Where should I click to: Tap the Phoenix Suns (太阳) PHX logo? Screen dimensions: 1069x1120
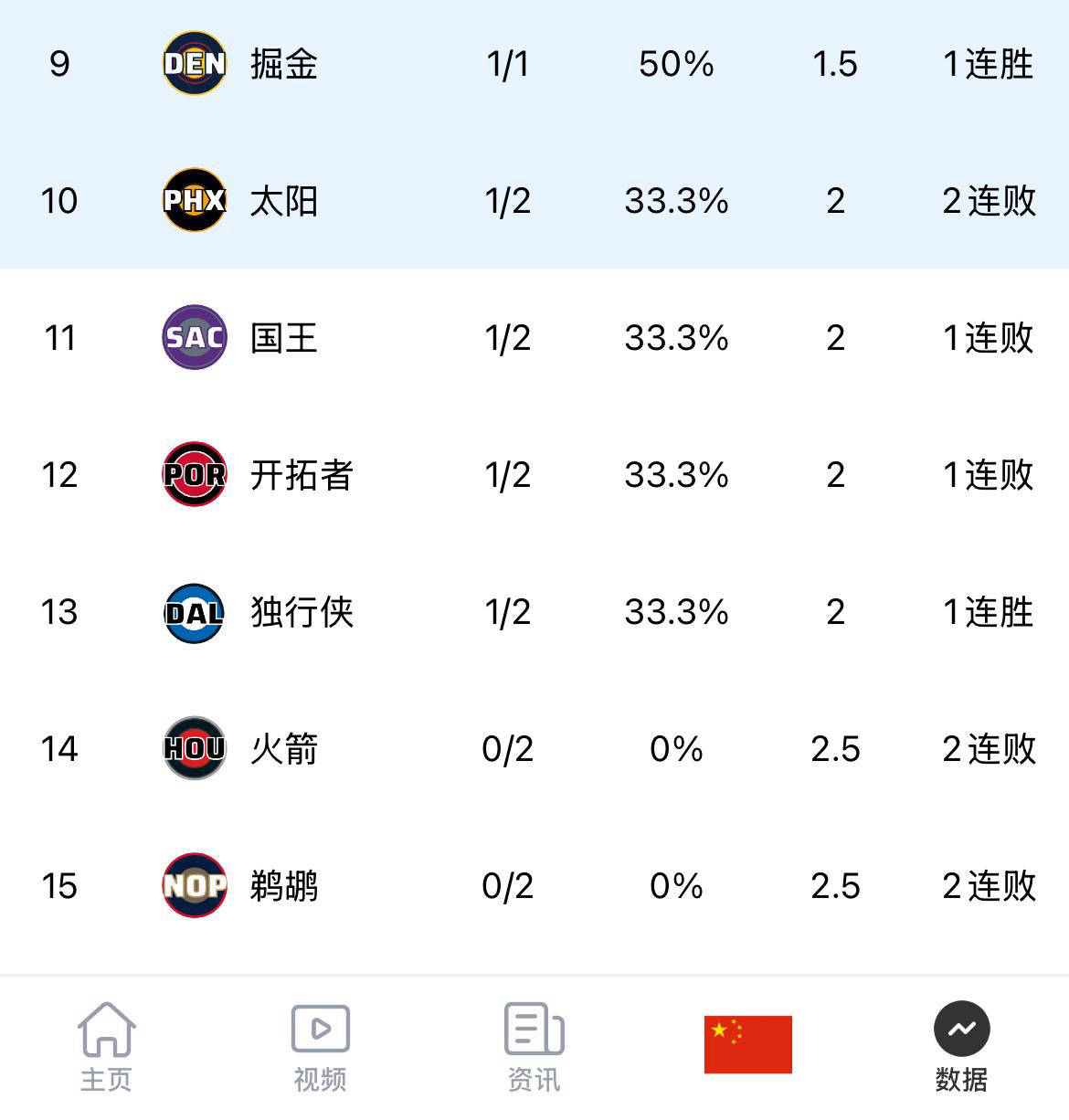[193, 201]
